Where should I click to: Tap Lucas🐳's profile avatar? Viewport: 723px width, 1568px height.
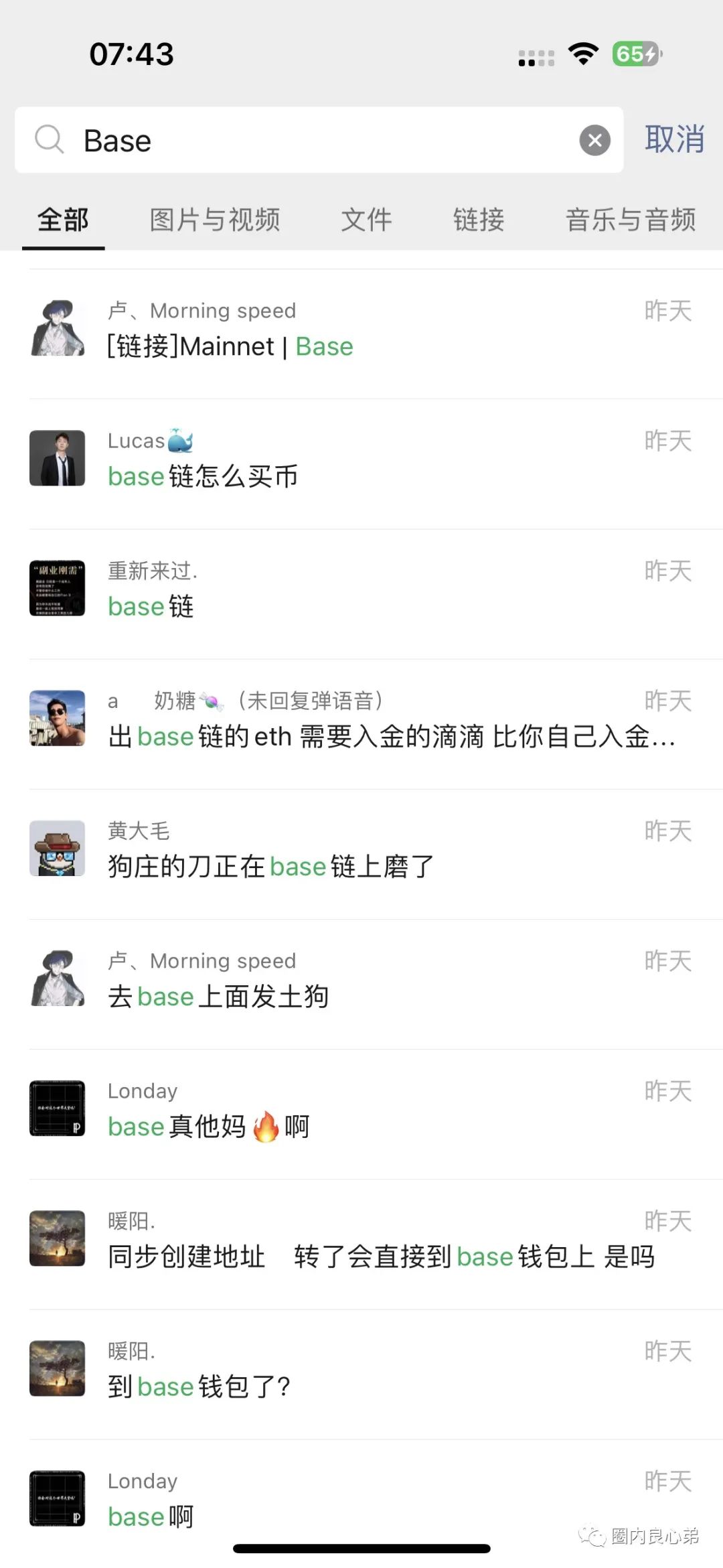(57, 458)
